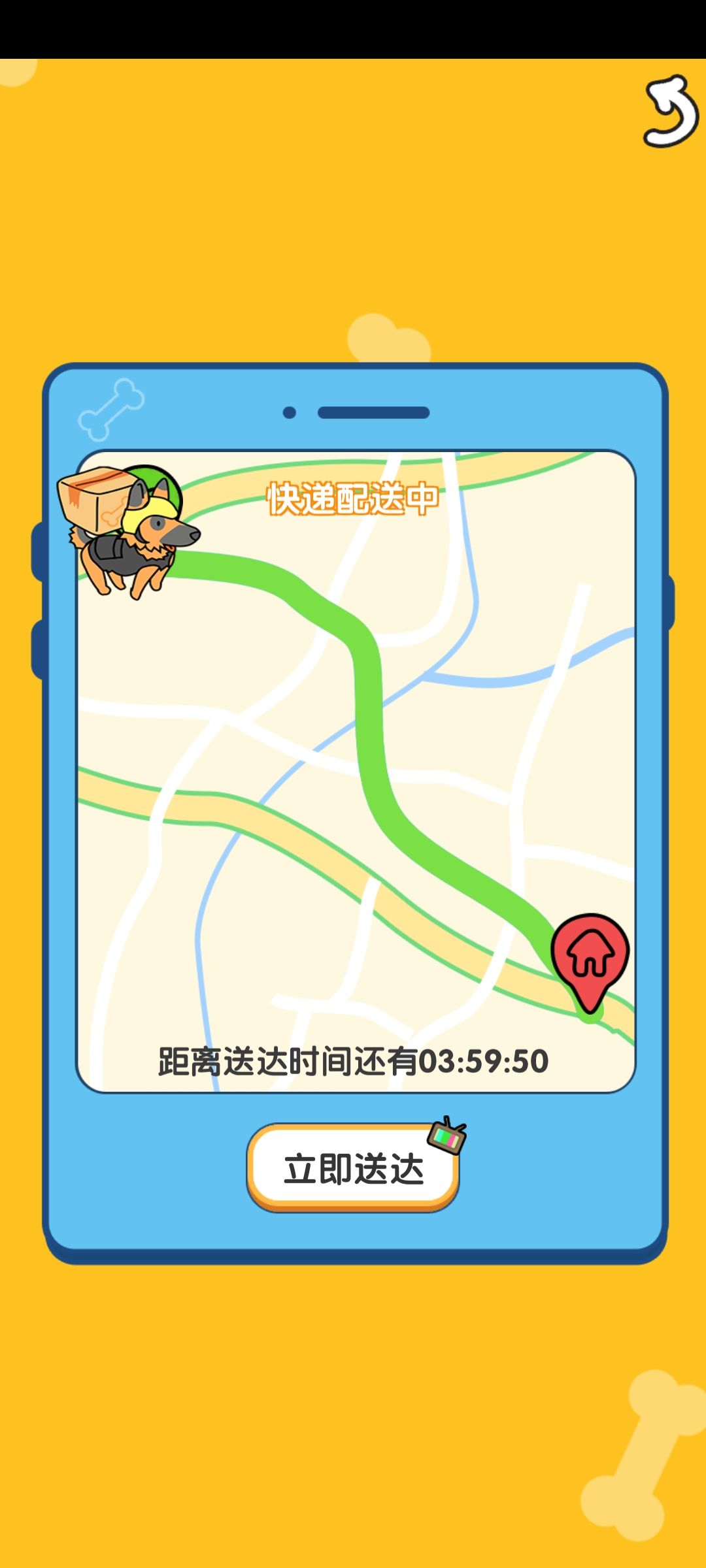
Task: Tap the camera dot on the phone screen
Action: coord(291,412)
